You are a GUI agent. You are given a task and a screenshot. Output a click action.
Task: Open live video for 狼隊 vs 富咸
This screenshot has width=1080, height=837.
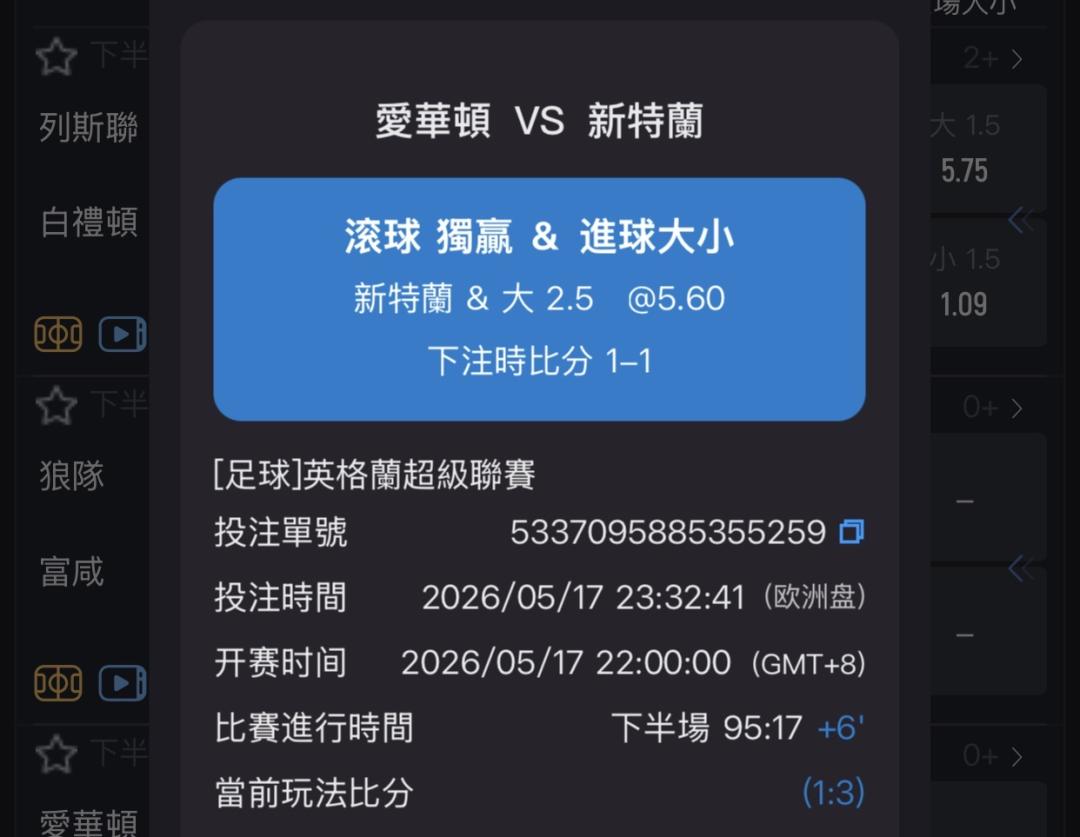pos(123,683)
